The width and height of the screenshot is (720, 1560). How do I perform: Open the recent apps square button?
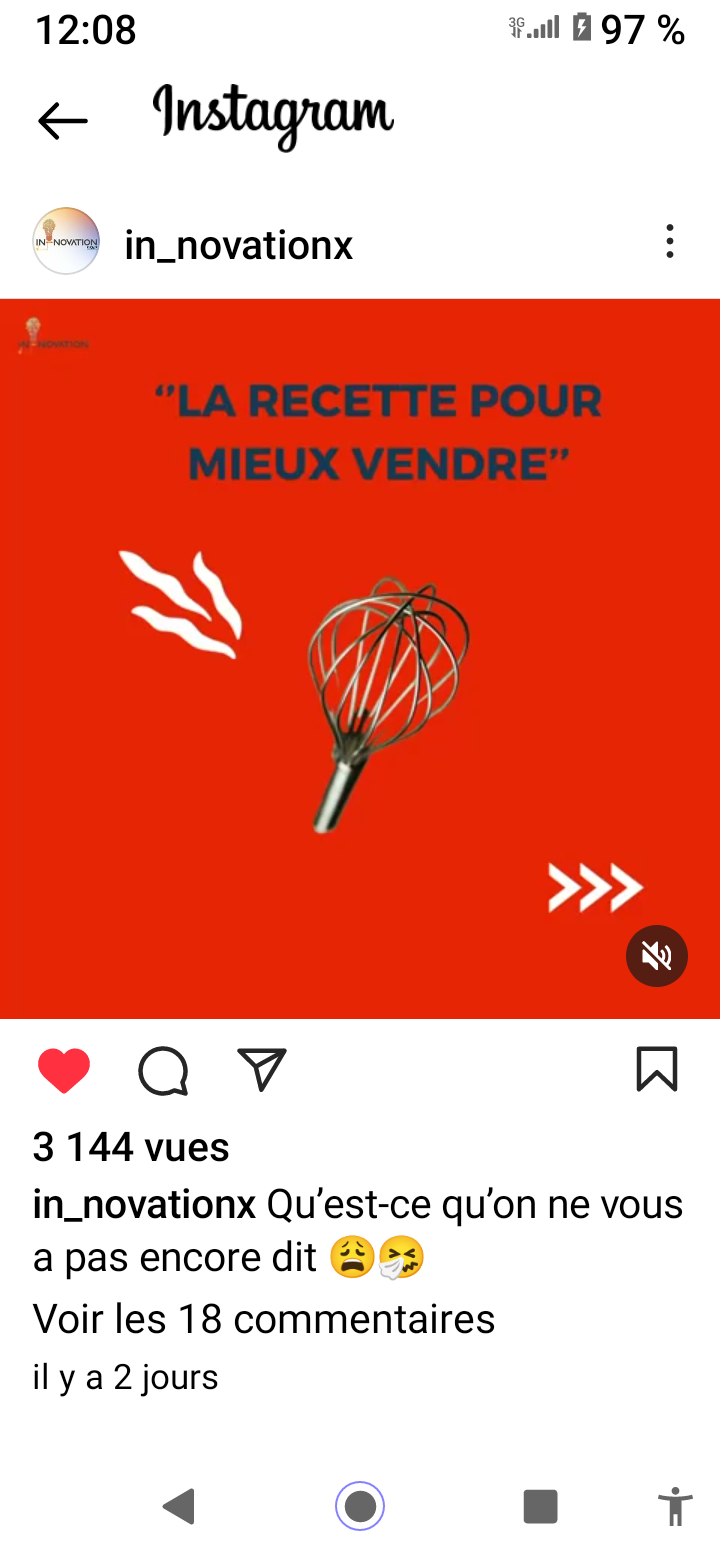pos(540,1505)
